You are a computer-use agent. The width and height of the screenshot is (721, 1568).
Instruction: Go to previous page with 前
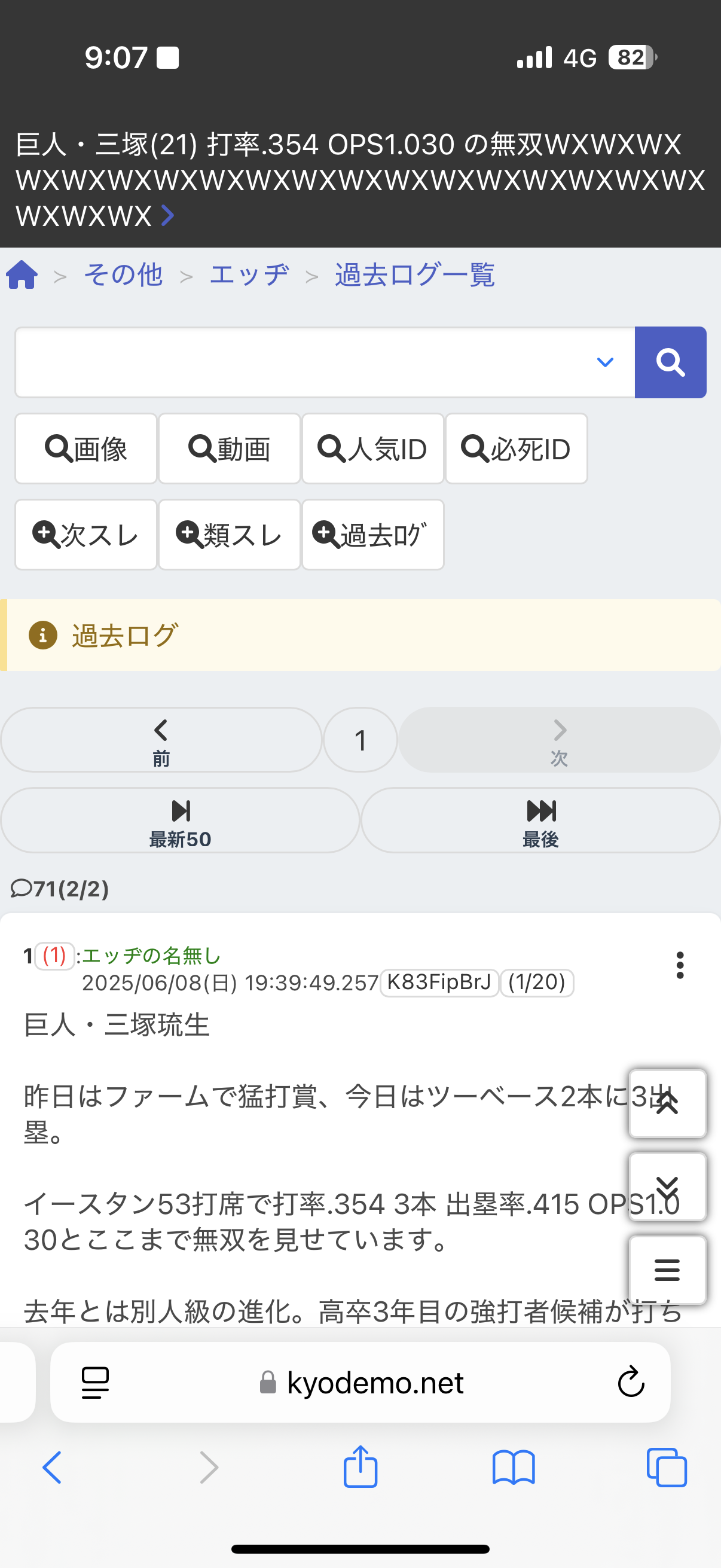[161, 740]
